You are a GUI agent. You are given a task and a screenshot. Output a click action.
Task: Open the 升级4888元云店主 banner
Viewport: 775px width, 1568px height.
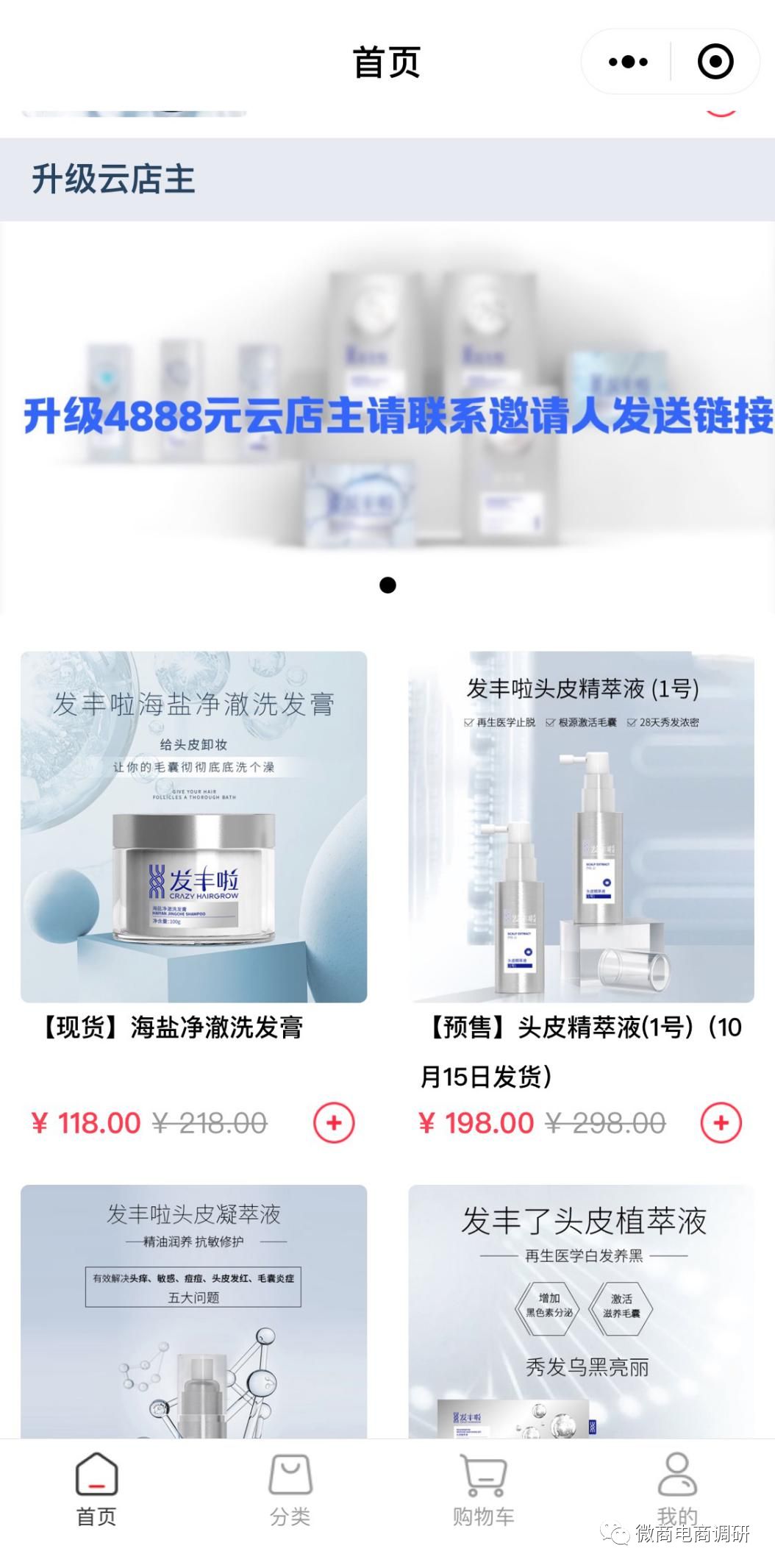coord(387,416)
